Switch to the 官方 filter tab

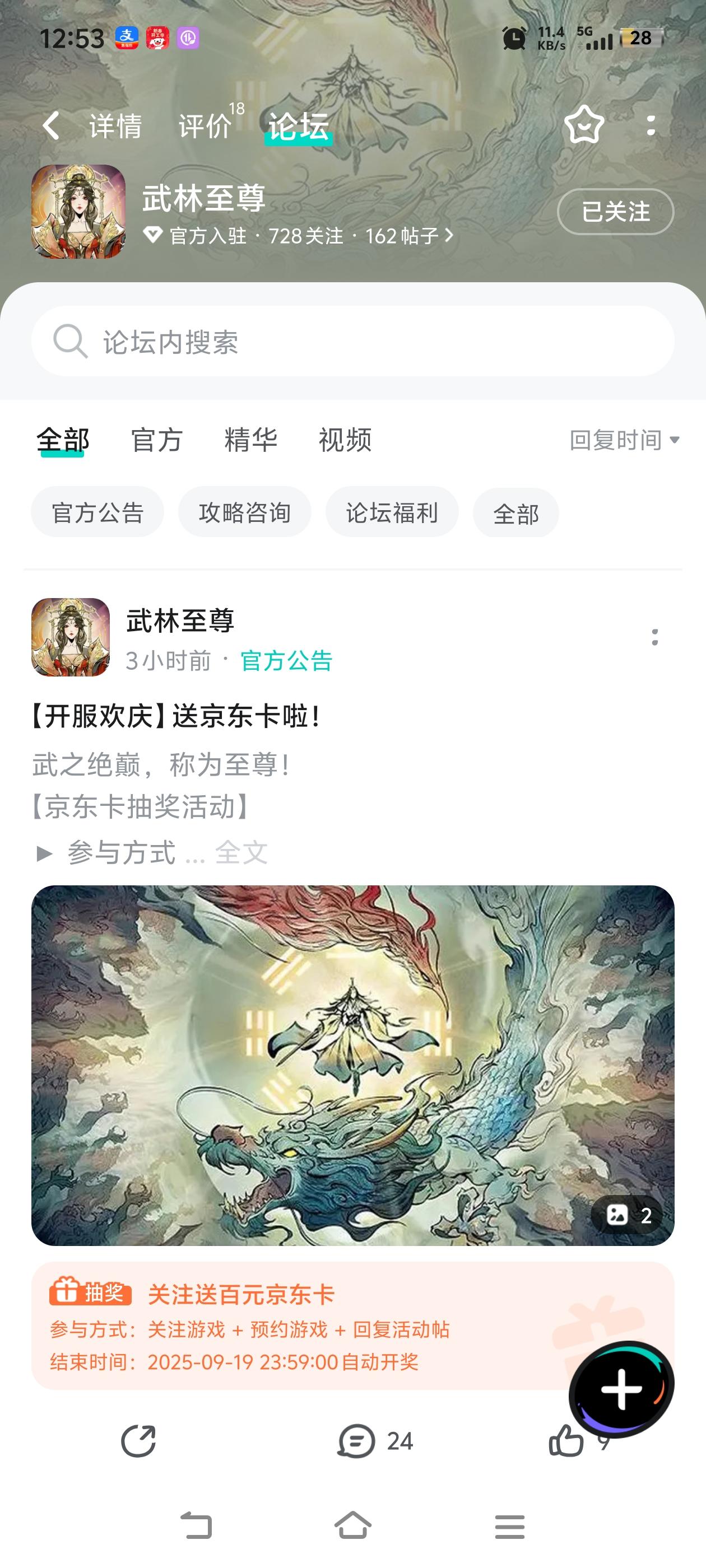pyautogui.click(x=155, y=440)
